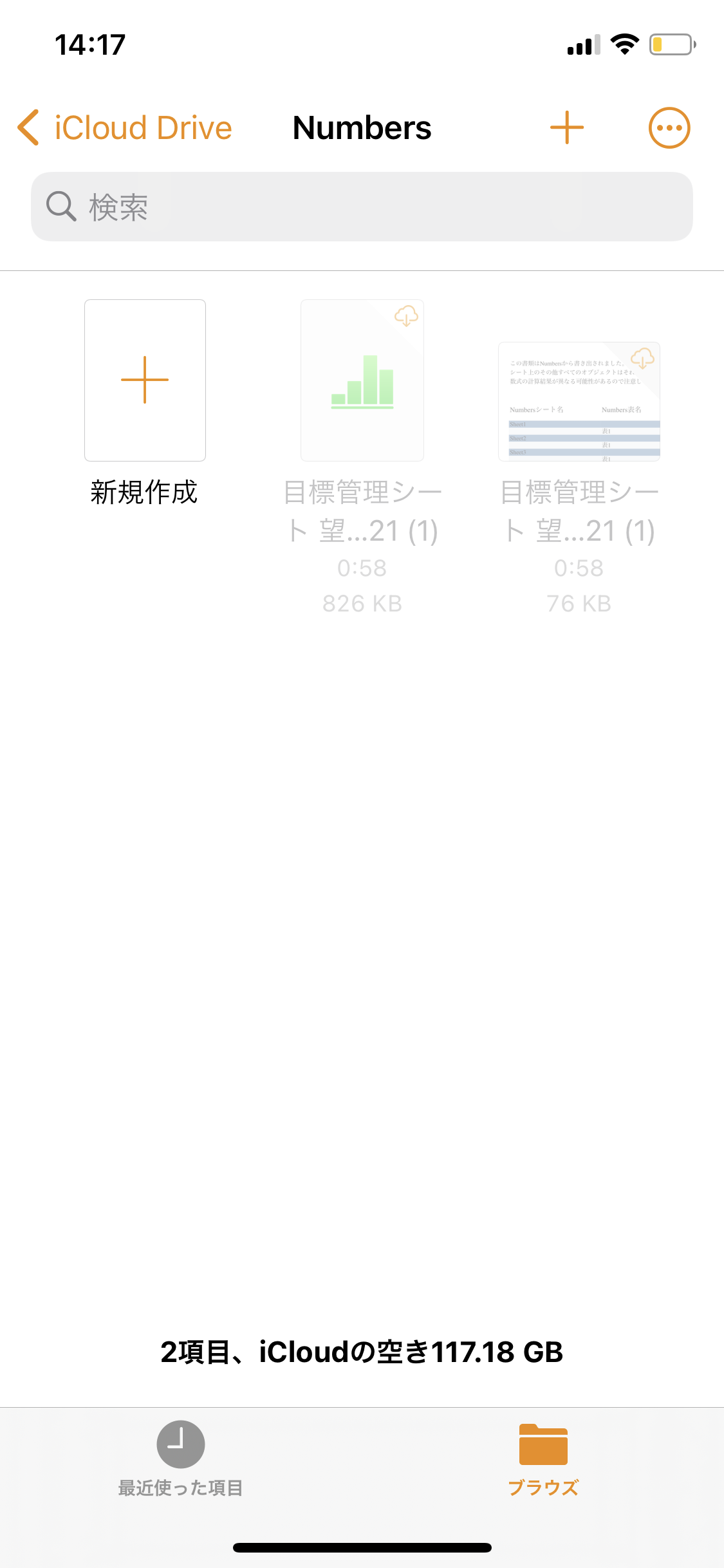Select the ブラウズ tab
Image resolution: width=724 pixels, height=1568 pixels.
[543, 1459]
